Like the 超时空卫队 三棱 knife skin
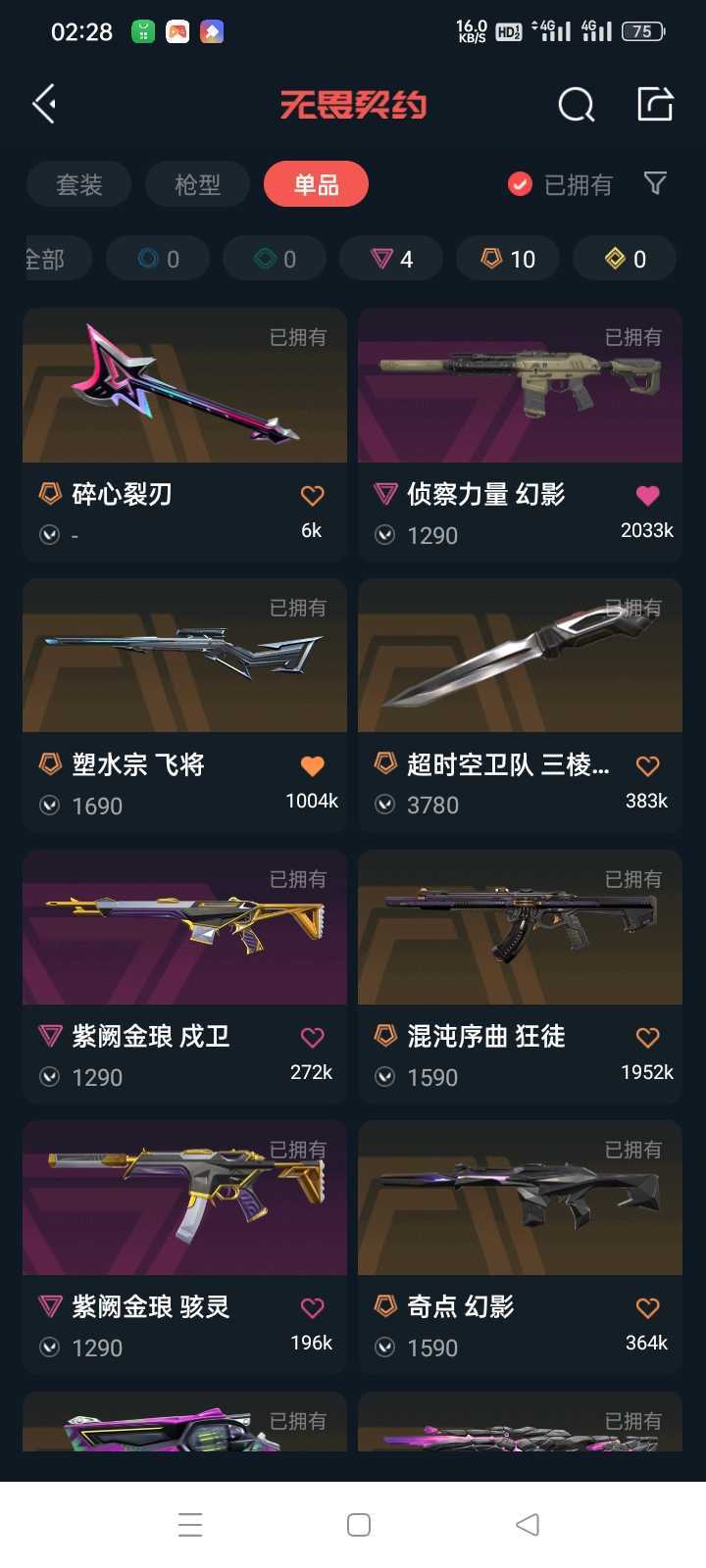706x1568 pixels. tap(647, 766)
